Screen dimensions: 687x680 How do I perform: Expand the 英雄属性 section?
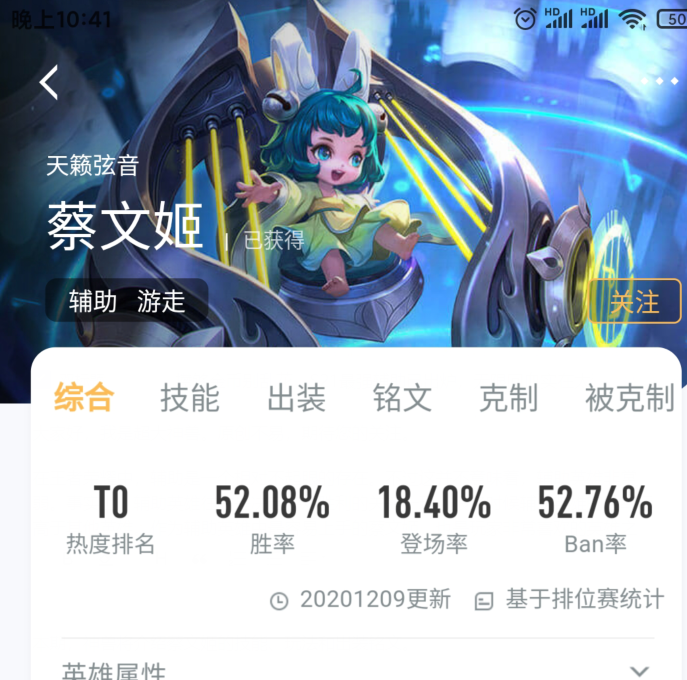click(x=640, y=670)
